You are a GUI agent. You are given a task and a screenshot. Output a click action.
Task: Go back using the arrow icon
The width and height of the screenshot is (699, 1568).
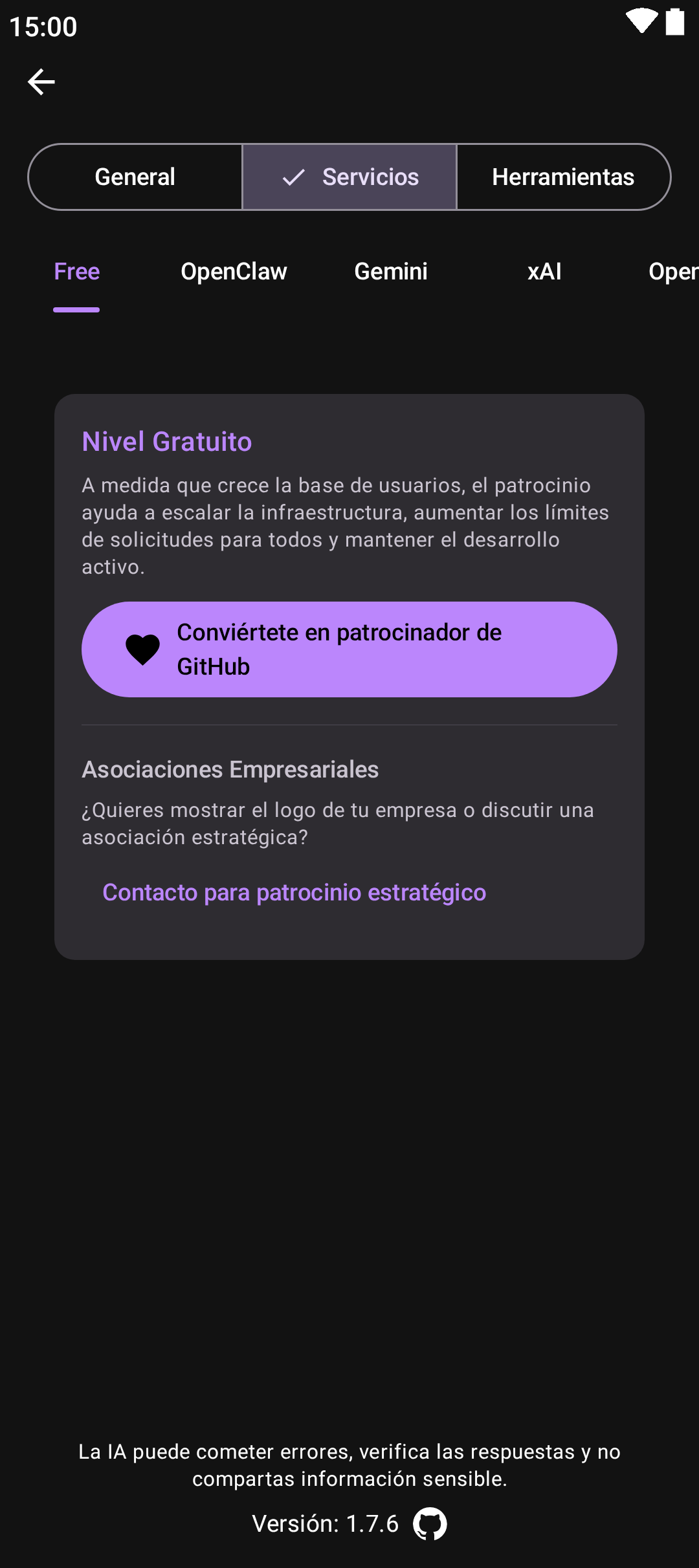pos(41,82)
